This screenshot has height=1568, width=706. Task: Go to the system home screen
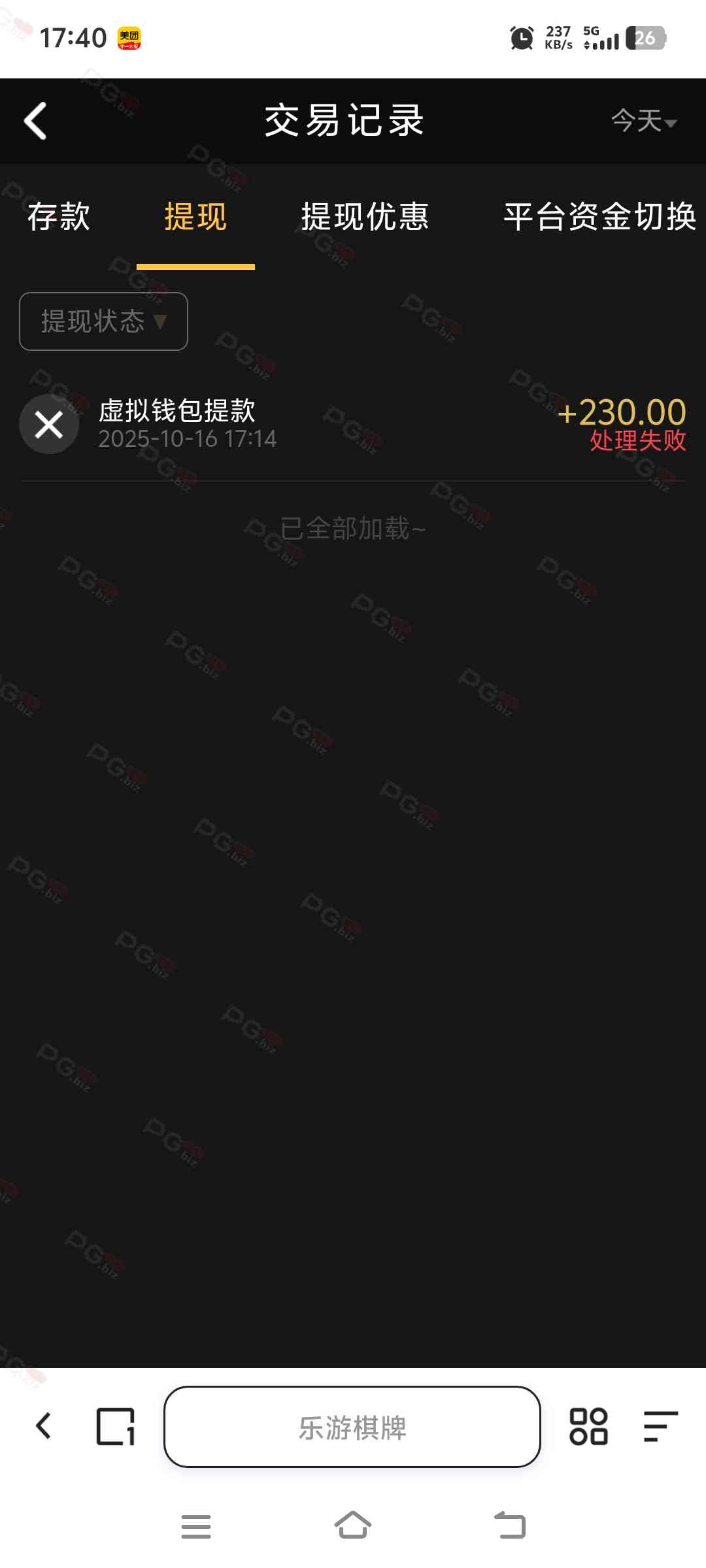coord(353,1526)
